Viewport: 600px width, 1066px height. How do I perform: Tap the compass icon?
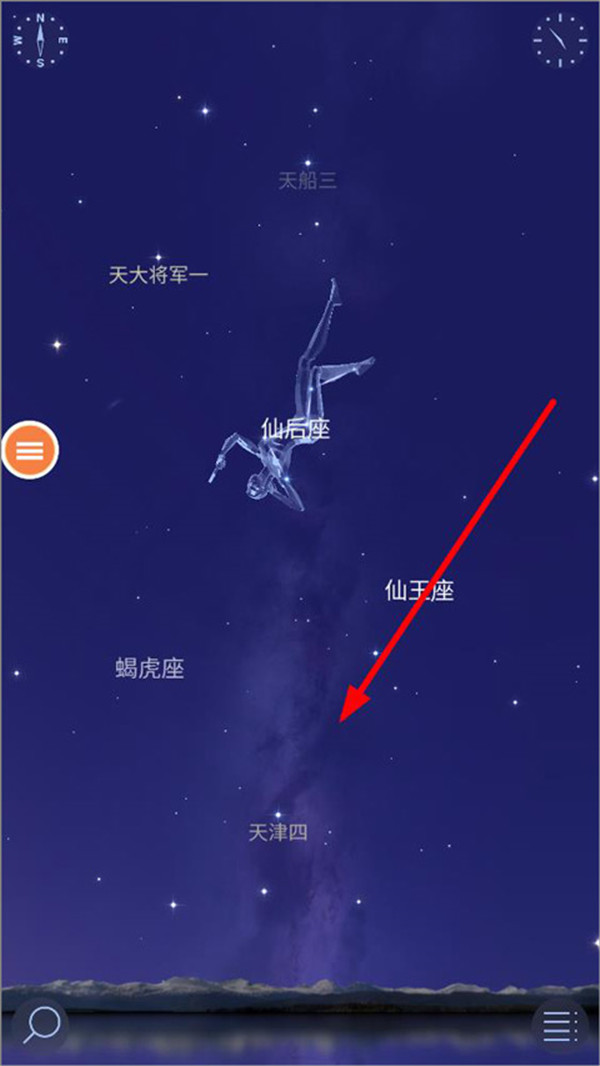pyautogui.click(x=40, y=40)
